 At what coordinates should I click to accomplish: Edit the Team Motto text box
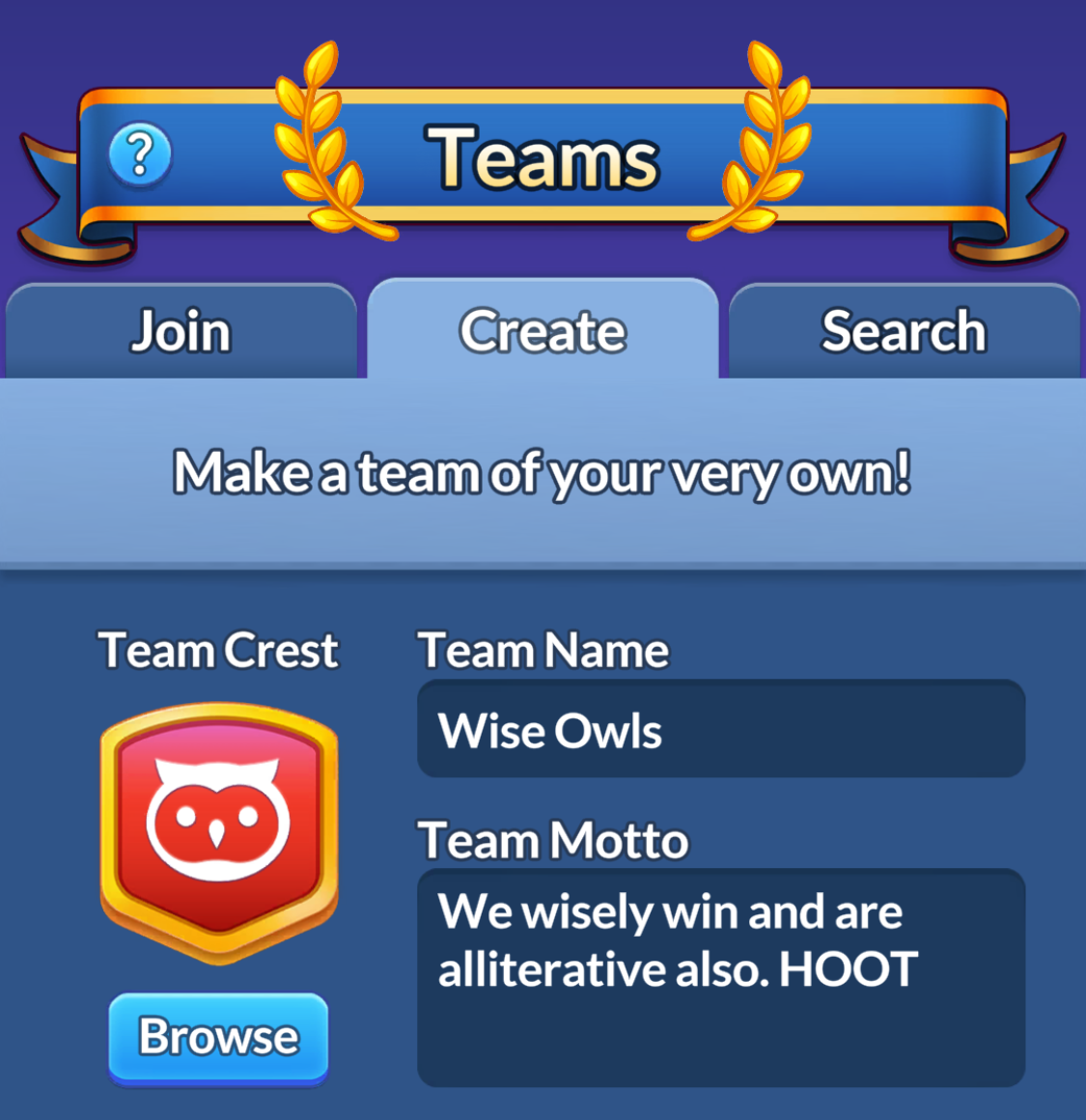720,977
